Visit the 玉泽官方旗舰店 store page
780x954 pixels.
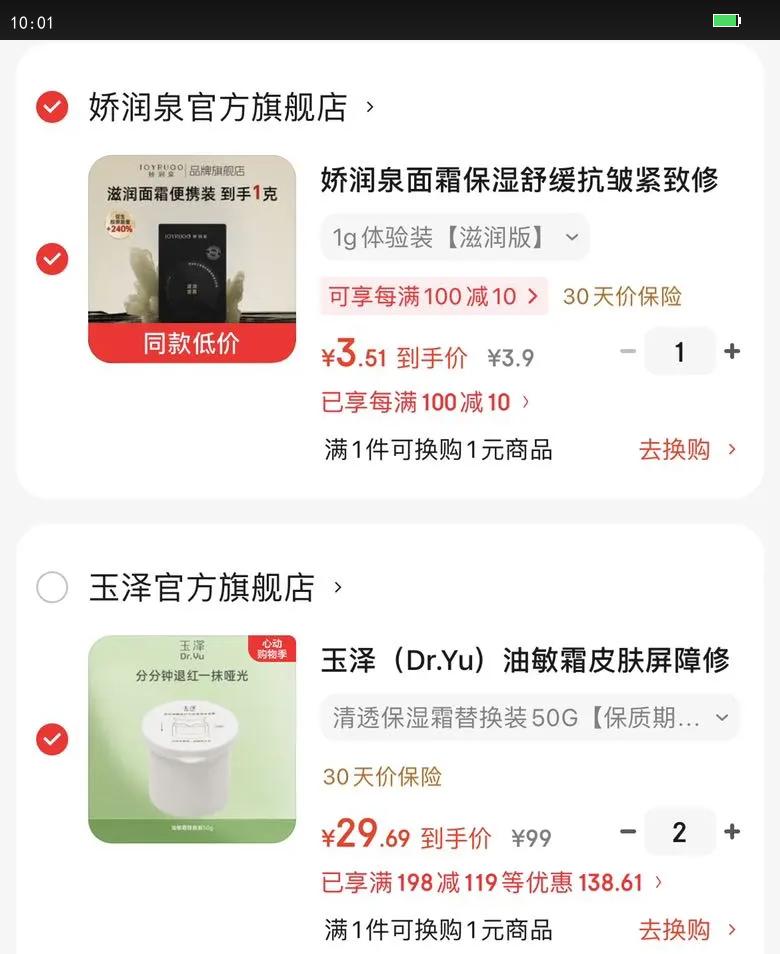coord(216,587)
